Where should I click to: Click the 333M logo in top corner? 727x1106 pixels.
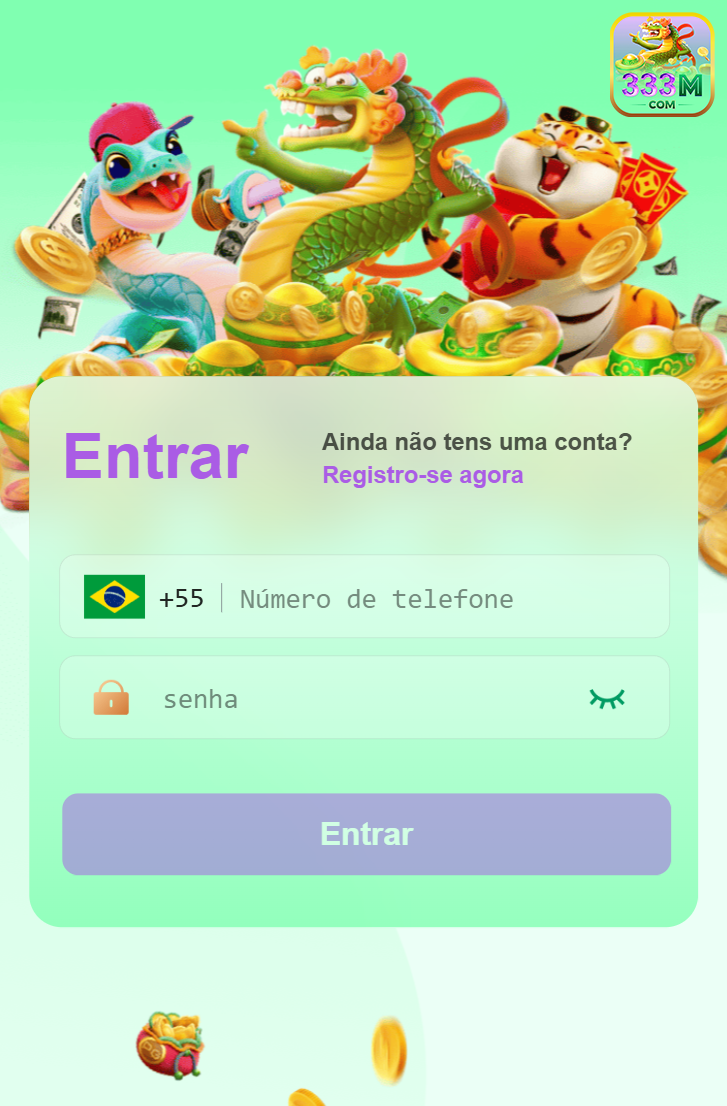pyautogui.click(x=663, y=64)
